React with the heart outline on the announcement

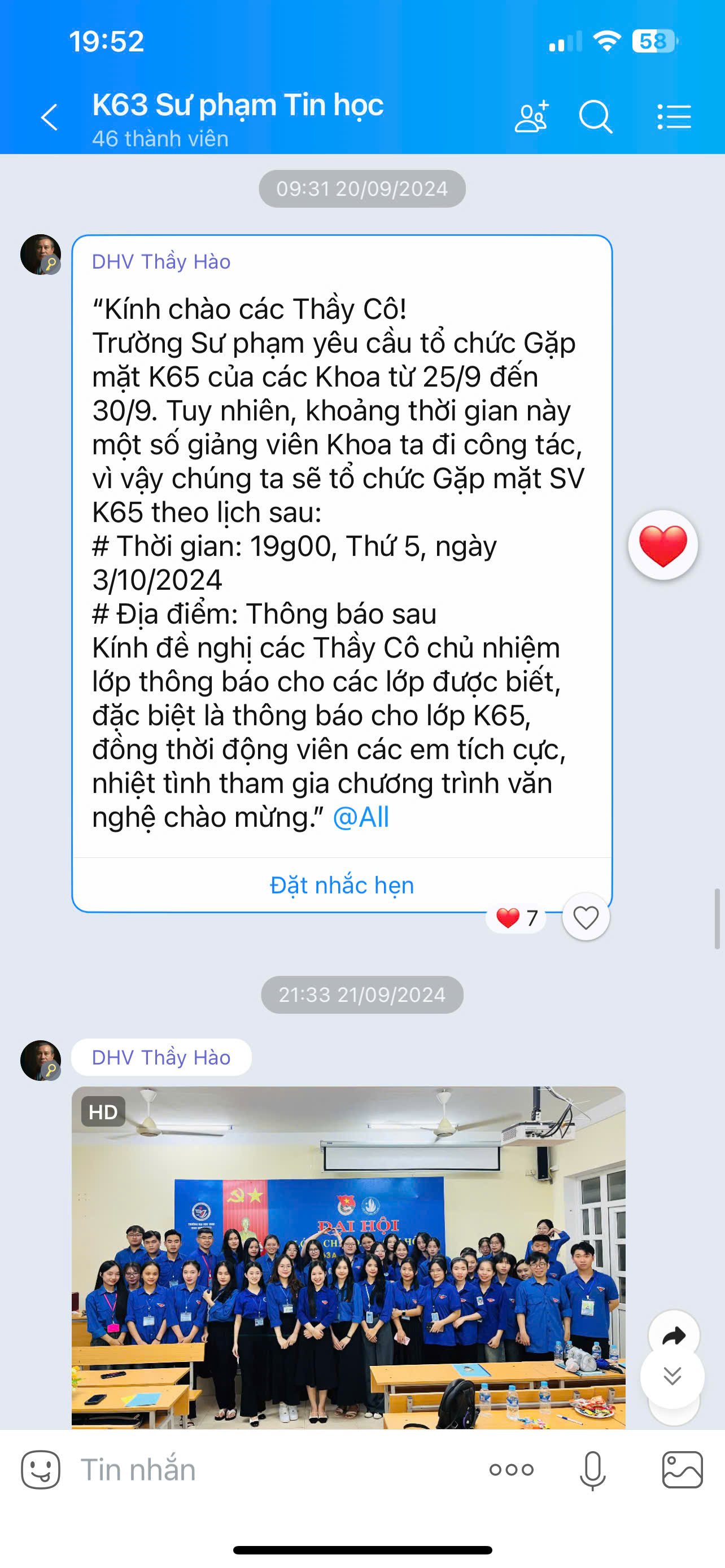pos(586,917)
